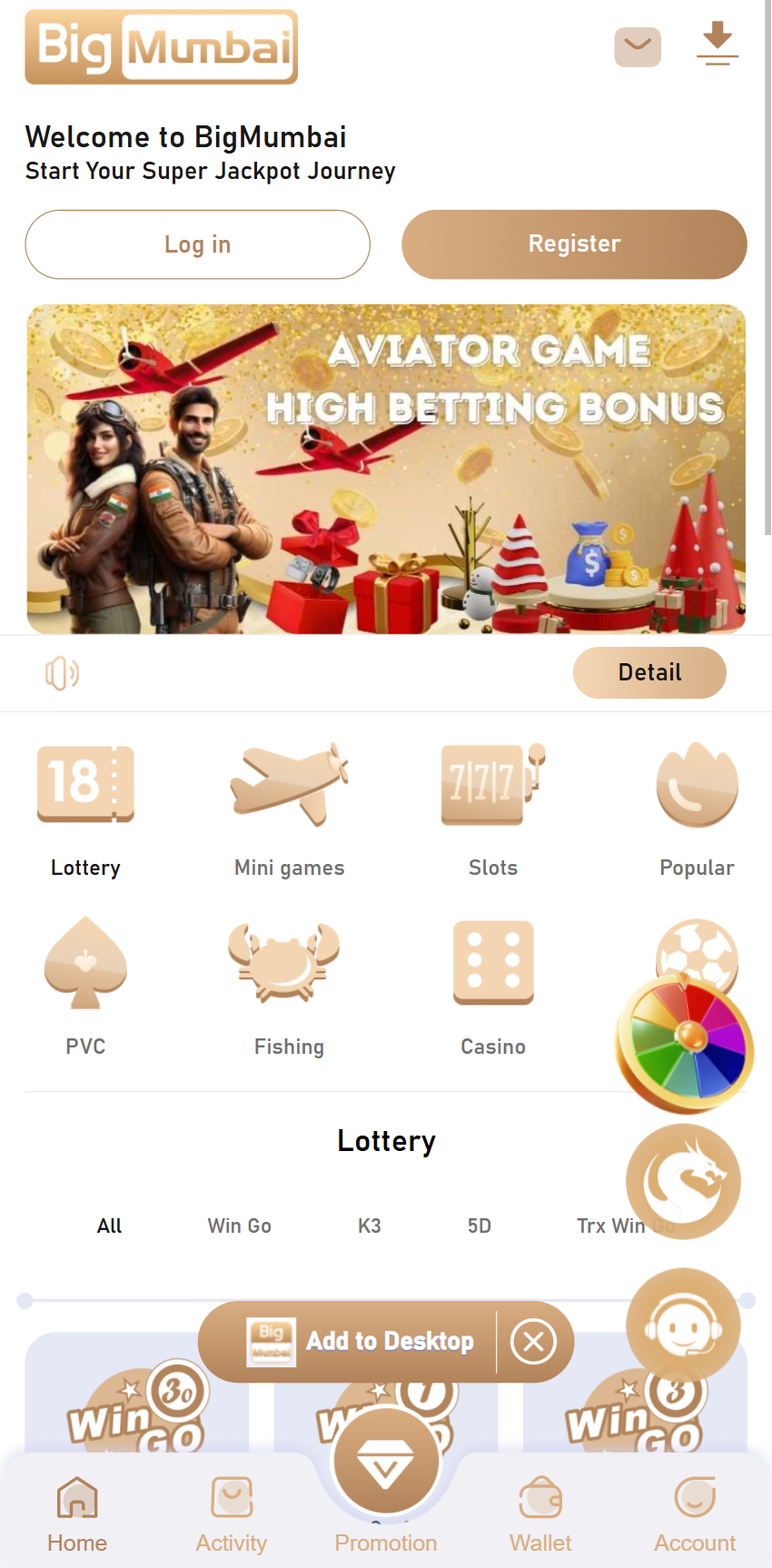Viewport: 772px width, 1568px height.
Task: Open the Aviator Game bonus banner
Action: [386, 469]
